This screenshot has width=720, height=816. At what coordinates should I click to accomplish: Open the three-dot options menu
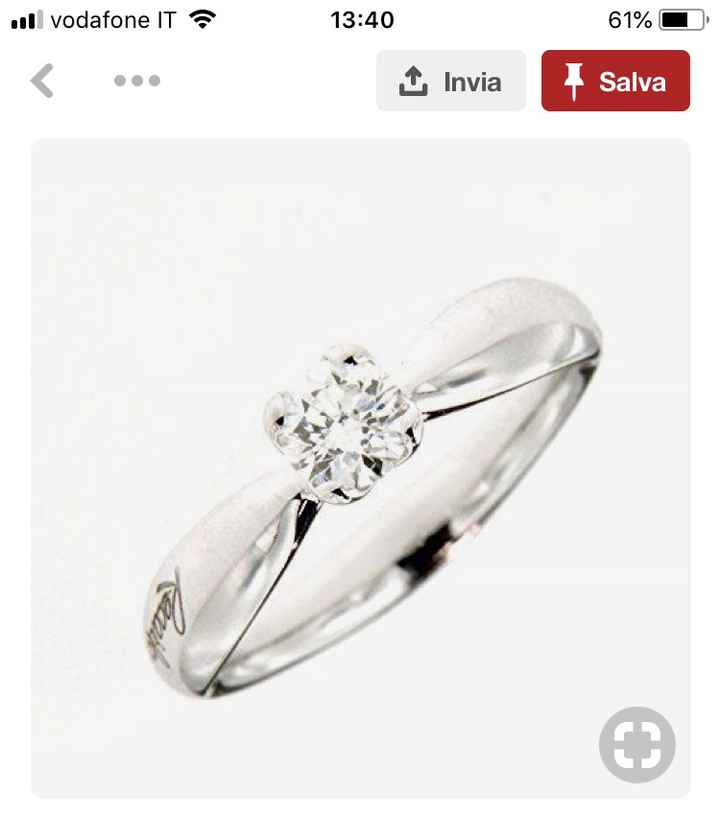(136, 81)
